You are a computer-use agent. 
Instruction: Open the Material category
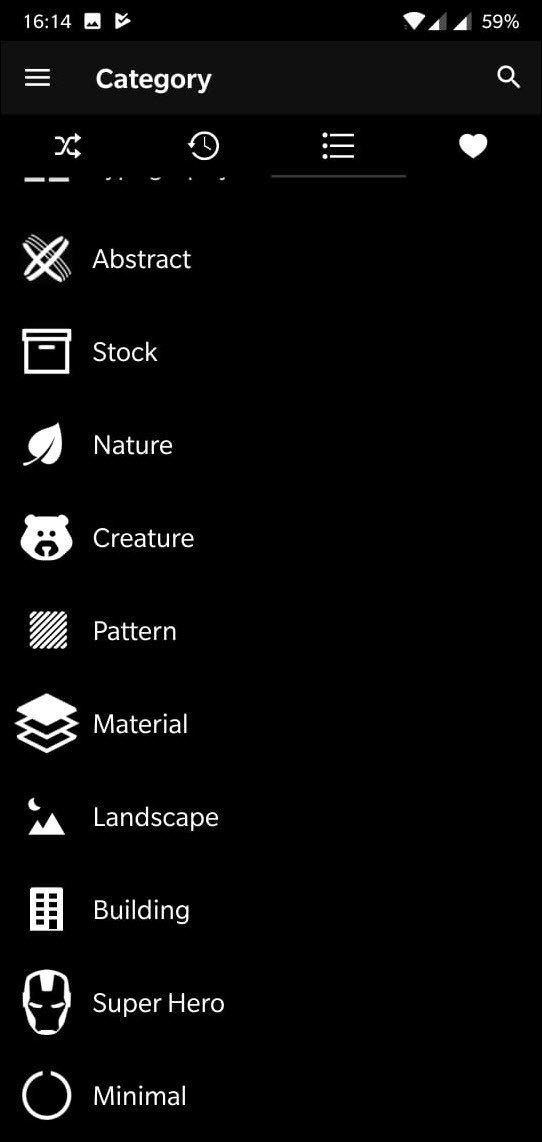271,724
